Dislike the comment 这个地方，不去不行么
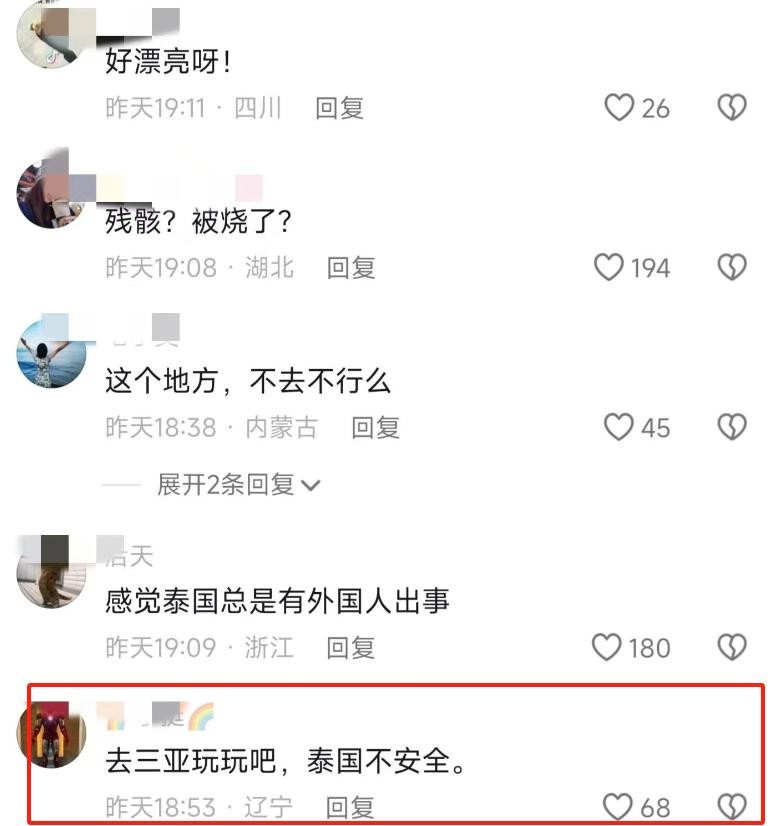The width and height of the screenshot is (775, 826). pos(733,427)
